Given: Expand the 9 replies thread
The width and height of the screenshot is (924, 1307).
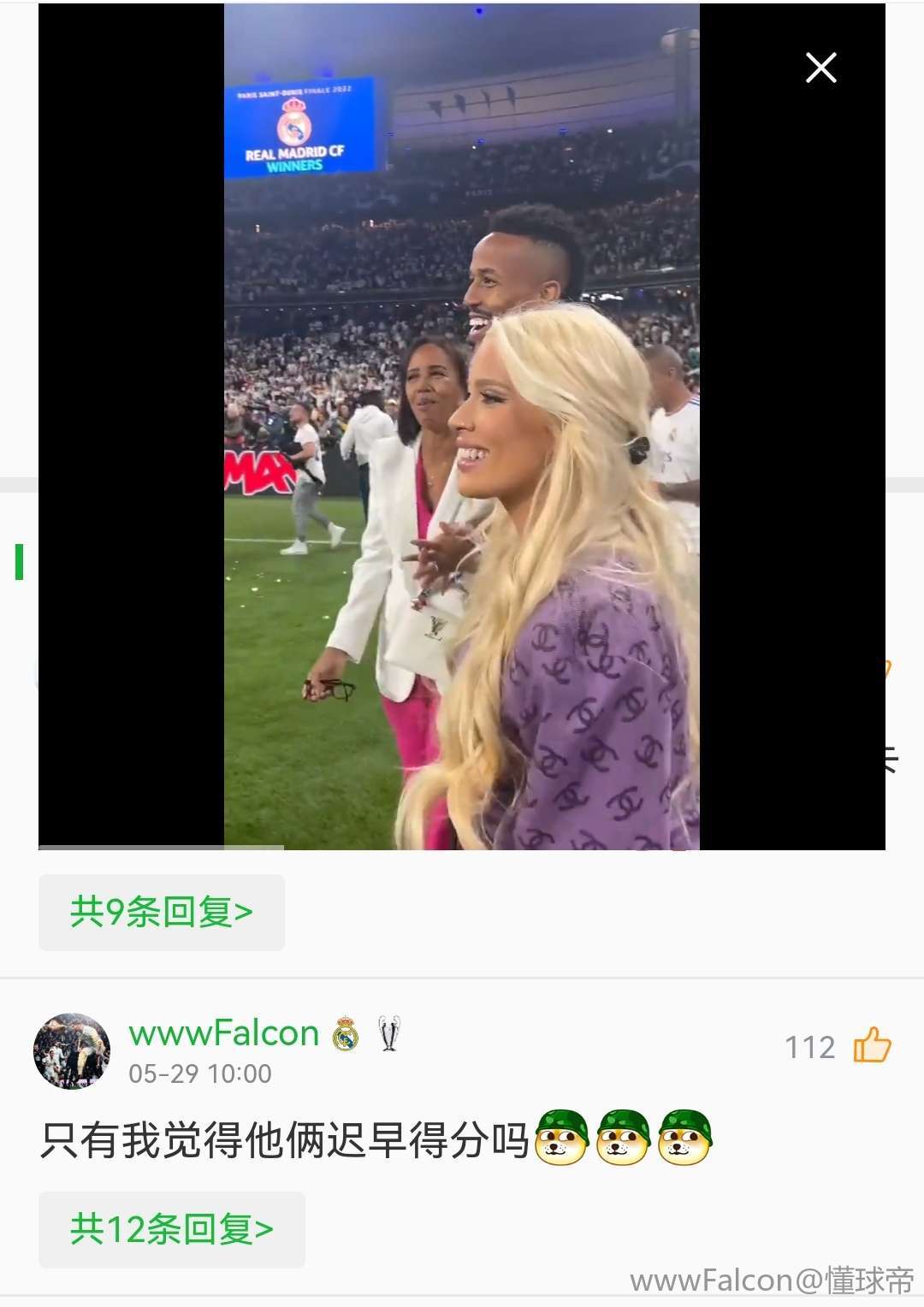Looking at the screenshot, I should coord(161,912).
